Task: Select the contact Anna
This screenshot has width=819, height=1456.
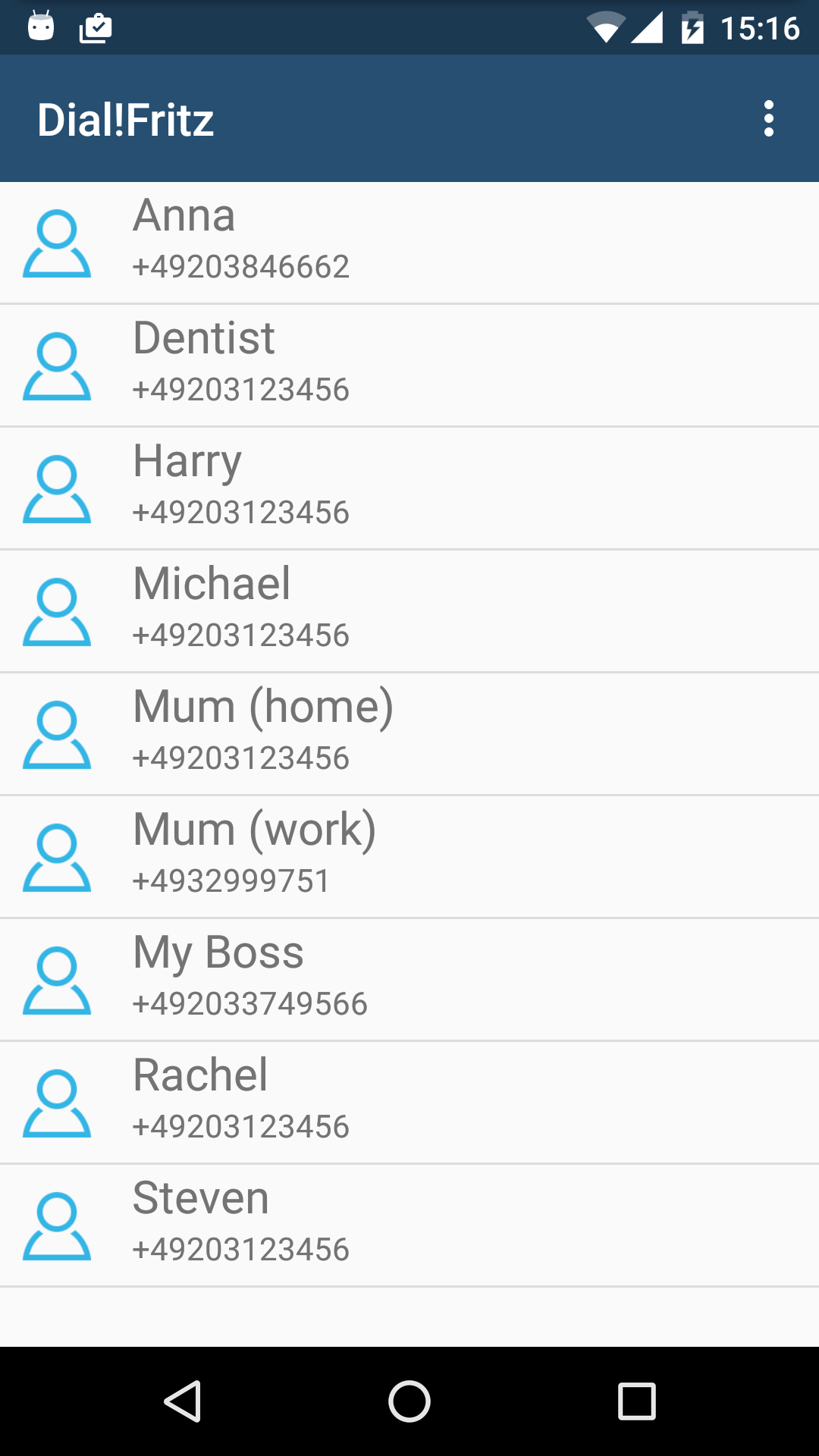Action: click(x=409, y=243)
